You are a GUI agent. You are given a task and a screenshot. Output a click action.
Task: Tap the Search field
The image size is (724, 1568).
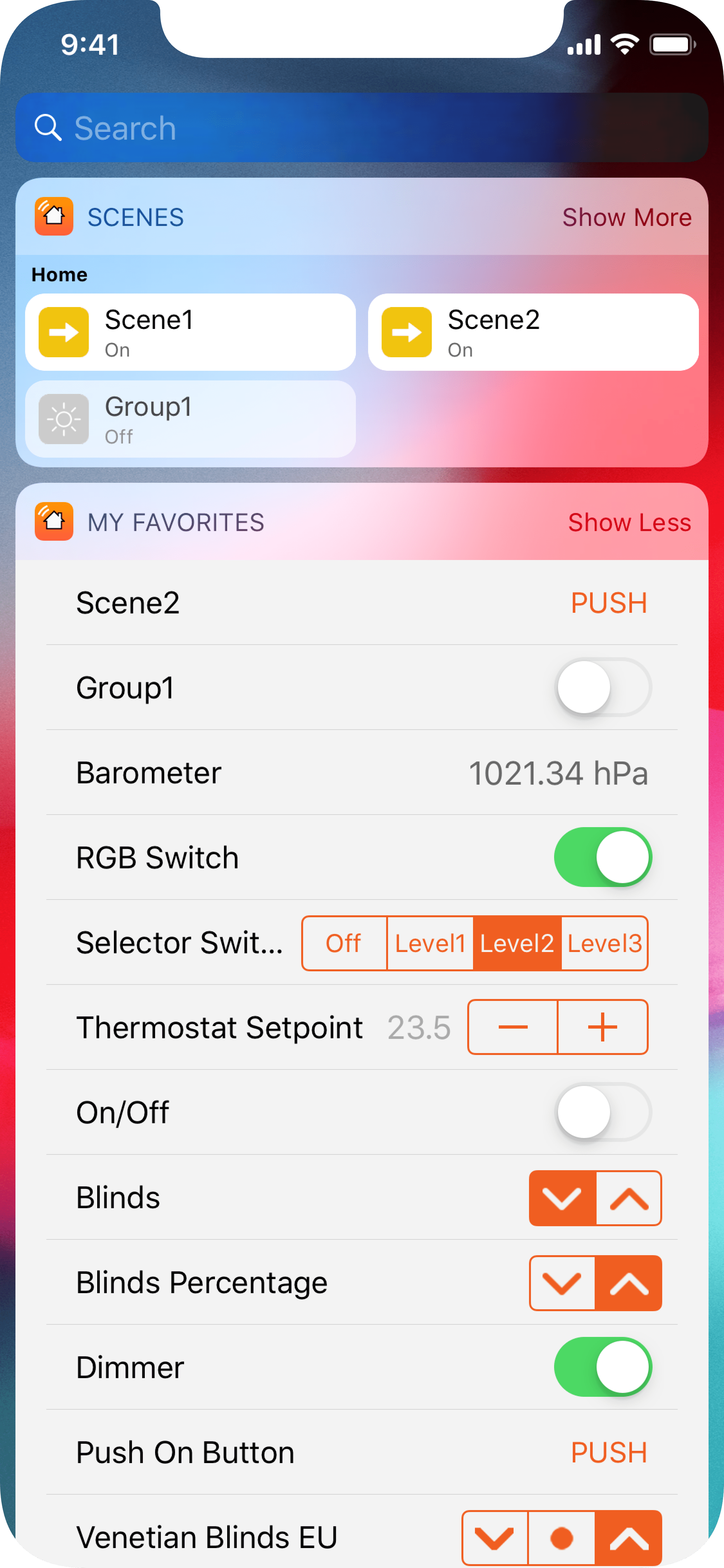(361, 128)
